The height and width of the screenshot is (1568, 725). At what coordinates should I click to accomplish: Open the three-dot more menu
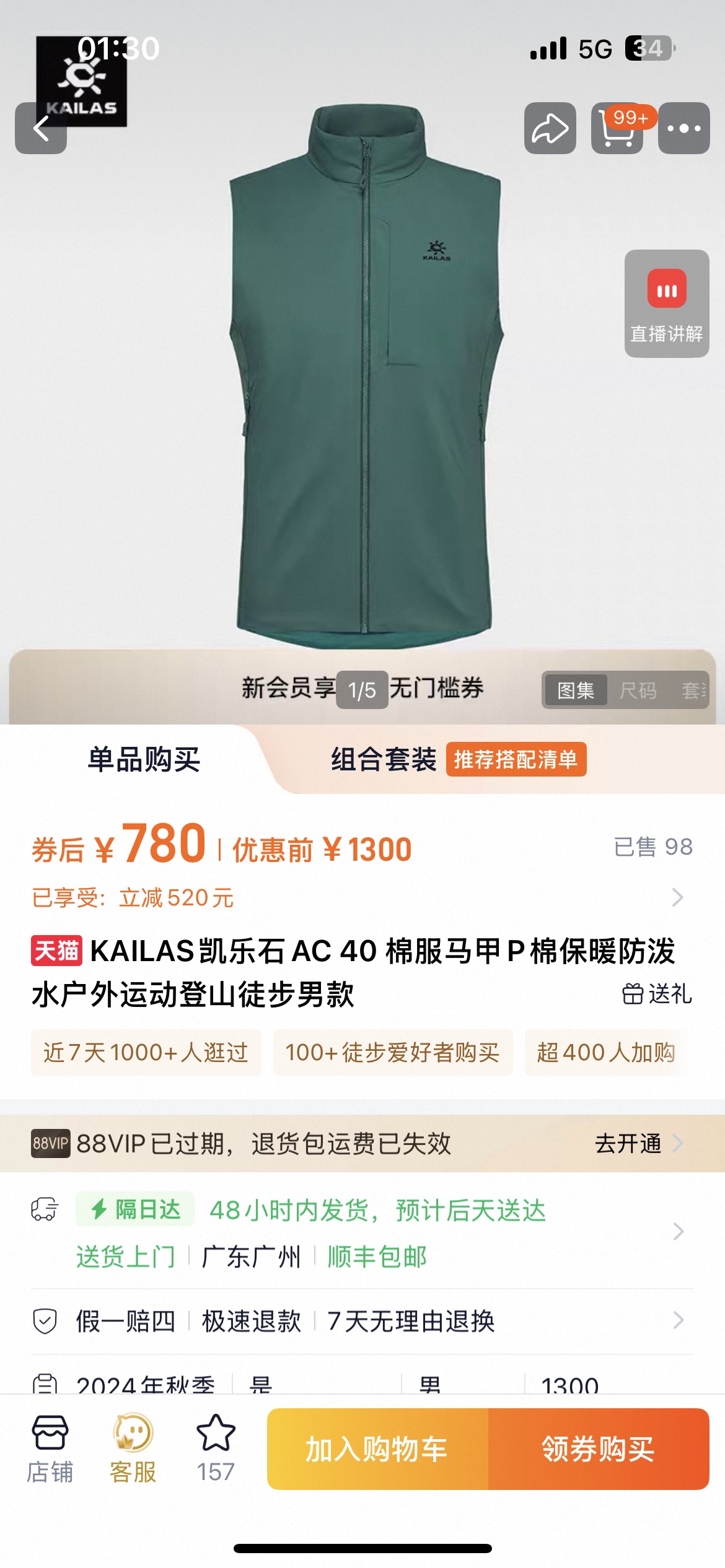[683, 129]
